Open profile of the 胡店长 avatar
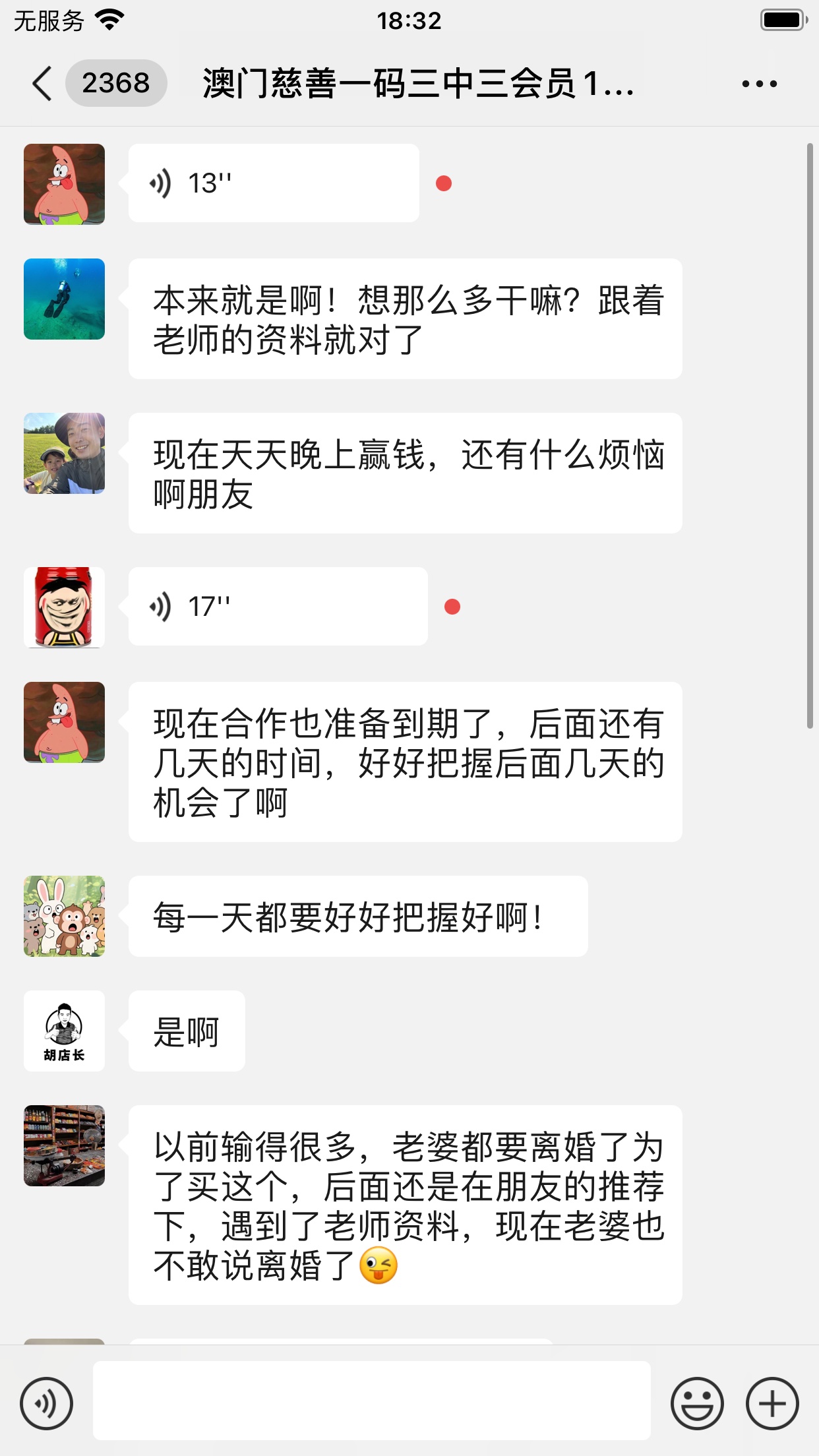The image size is (819, 1456). 64,1031
